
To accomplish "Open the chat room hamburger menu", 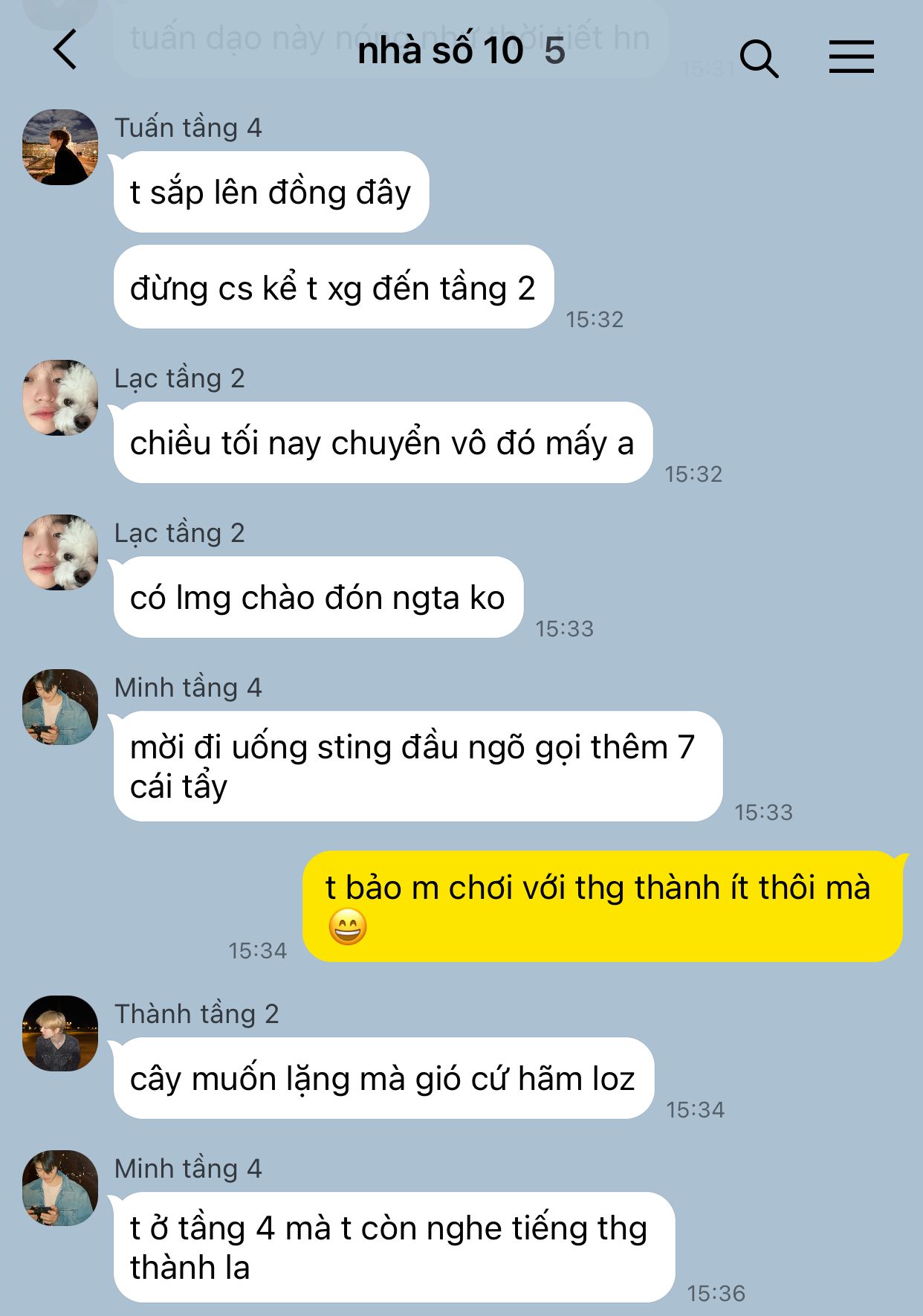I will coord(851,57).
